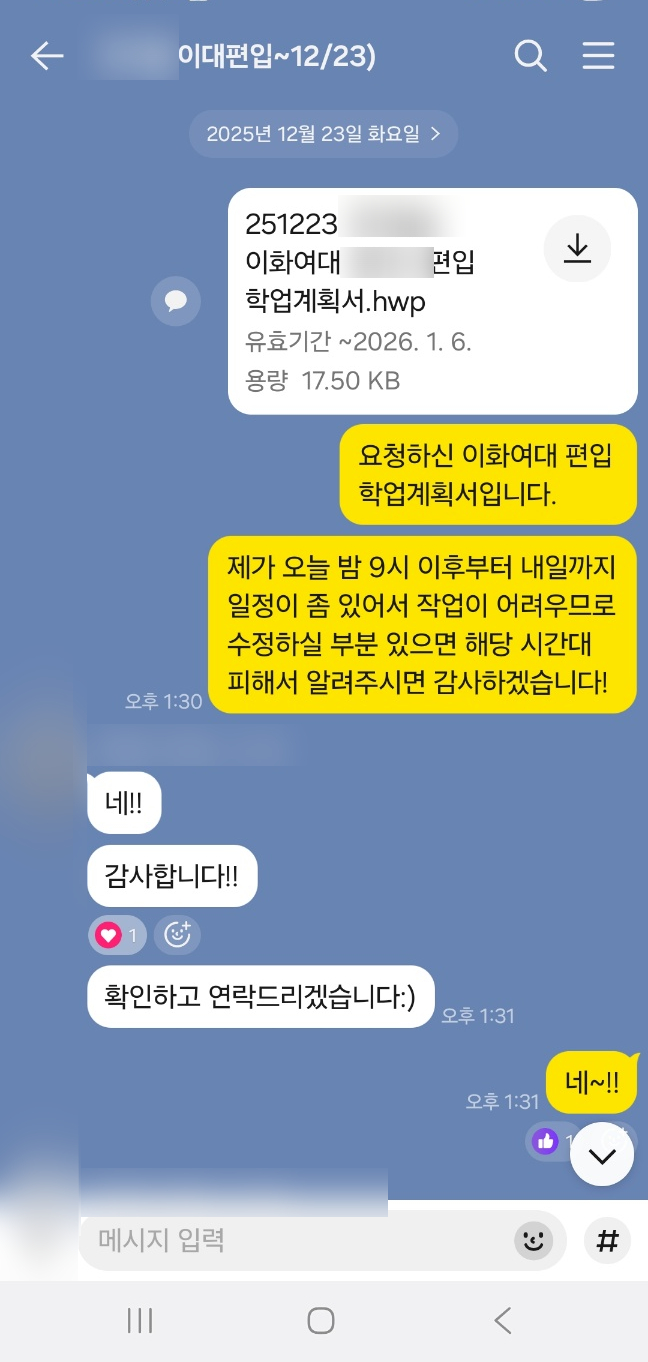The width and height of the screenshot is (648, 1362).
Task: Open the chat room menu
Action: click(598, 56)
